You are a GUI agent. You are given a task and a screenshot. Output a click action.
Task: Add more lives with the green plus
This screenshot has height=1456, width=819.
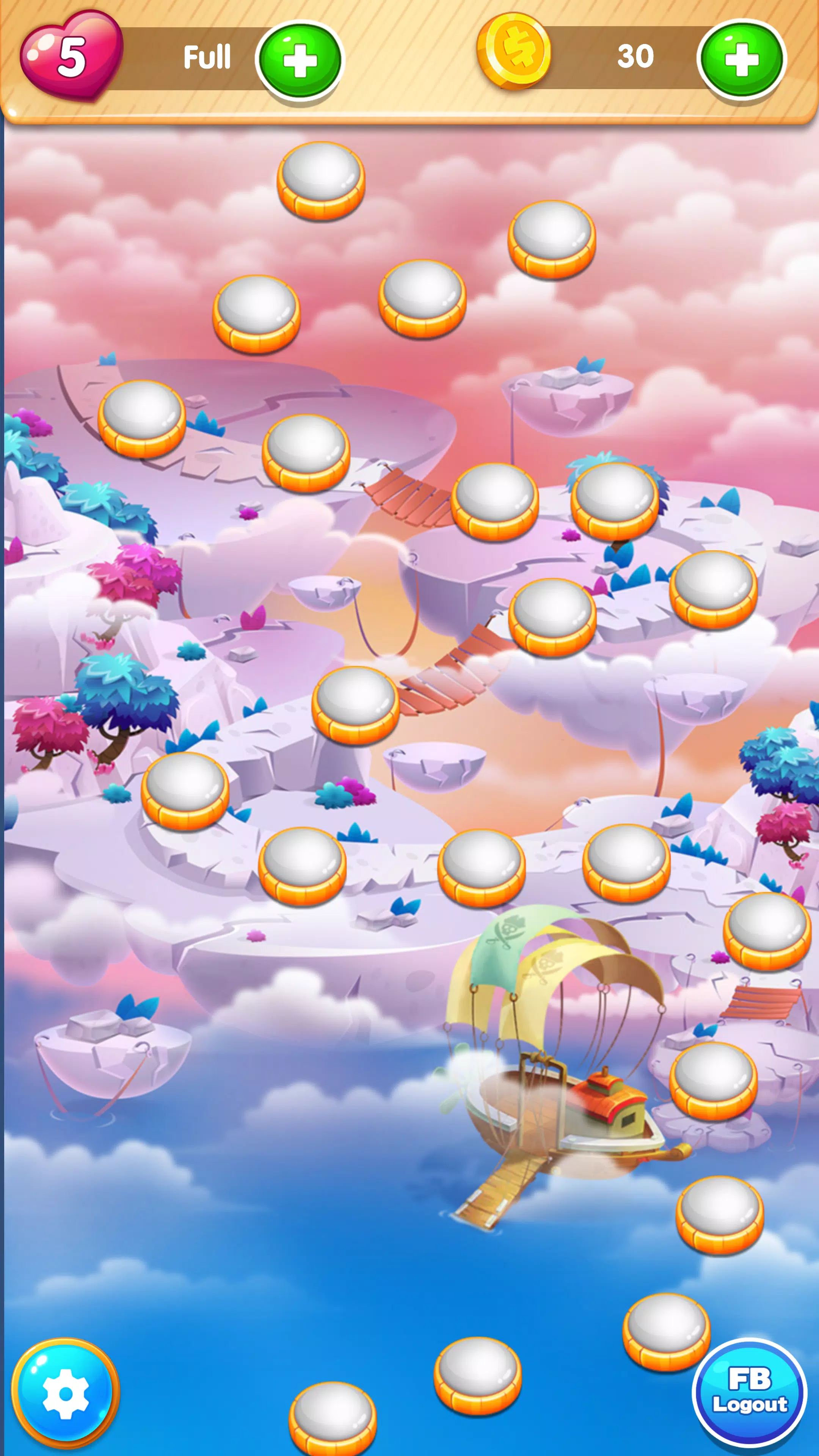pyautogui.click(x=299, y=60)
